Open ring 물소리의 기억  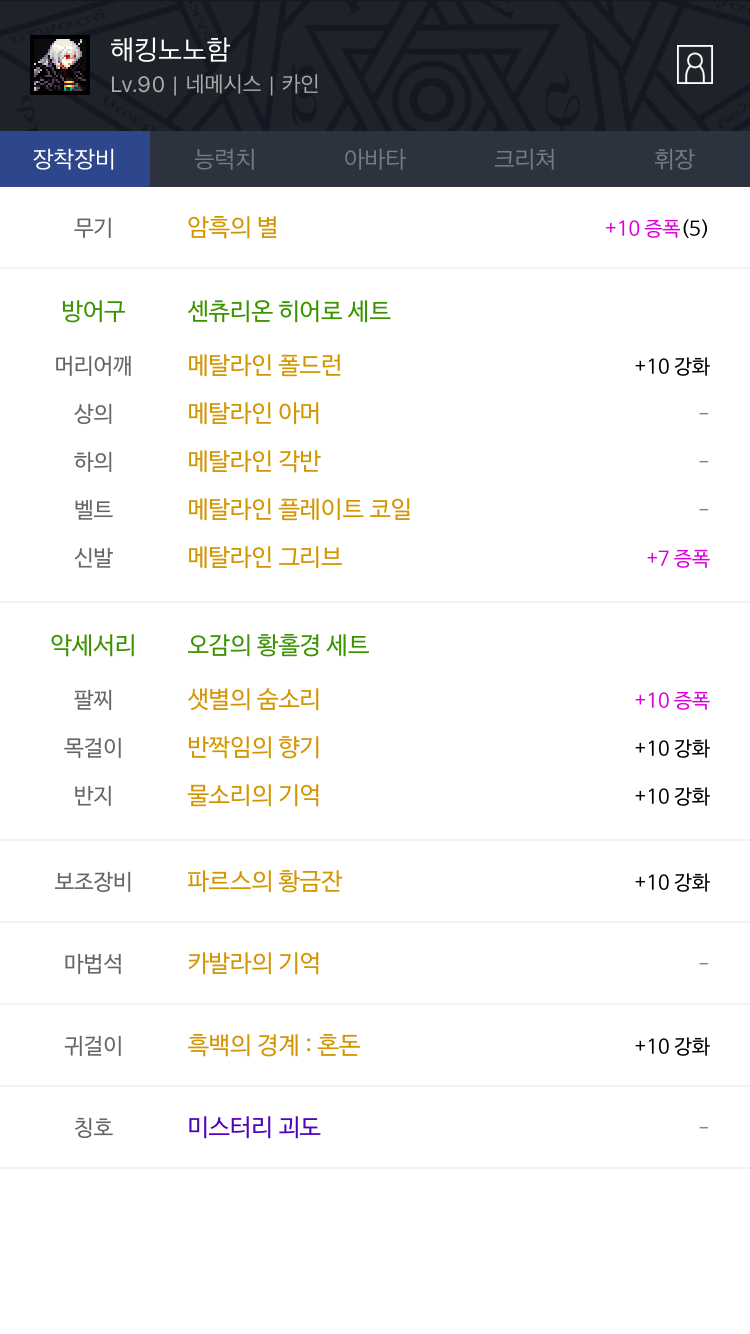(254, 795)
